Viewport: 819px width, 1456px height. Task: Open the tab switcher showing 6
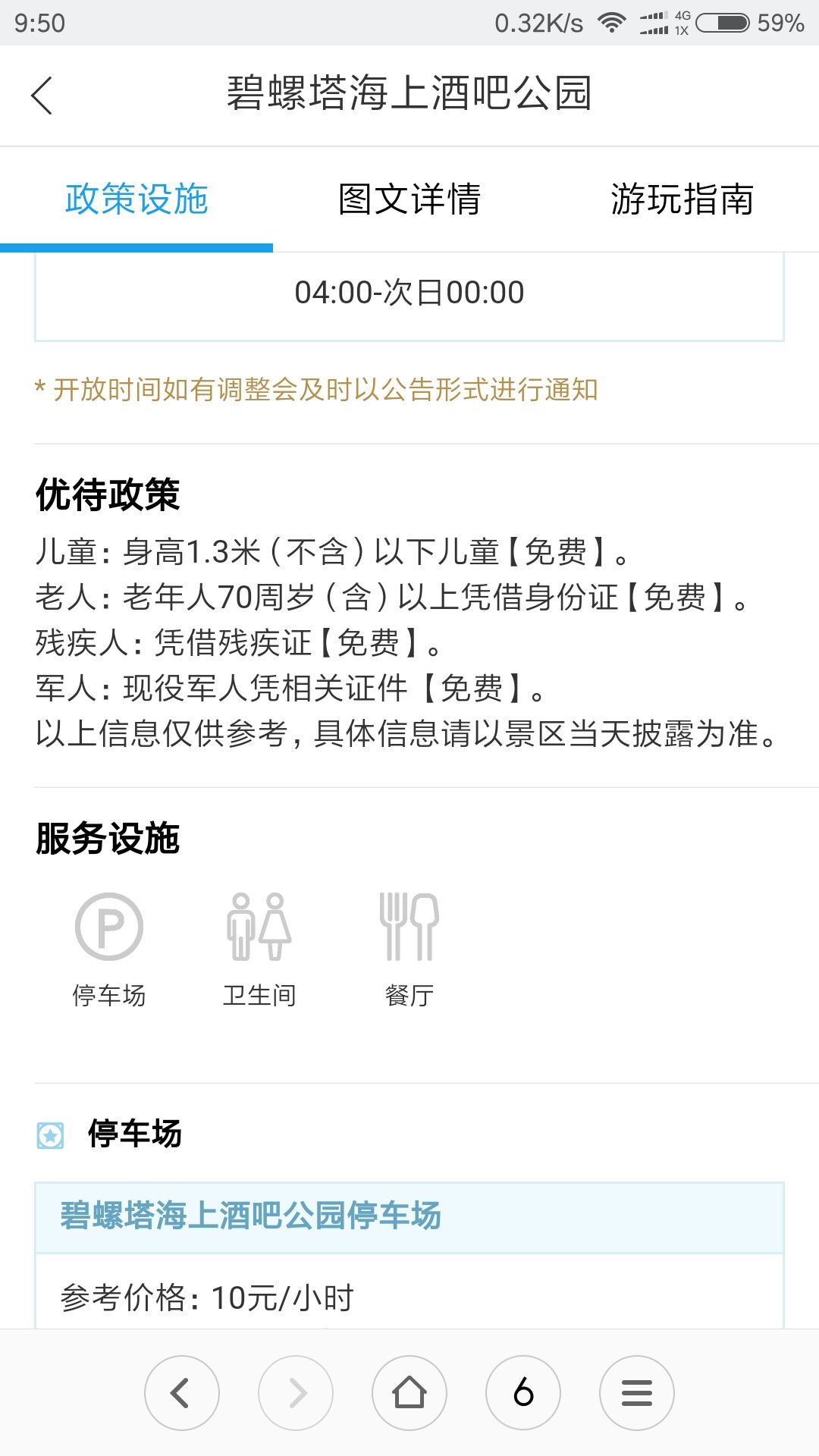[523, 1393]
